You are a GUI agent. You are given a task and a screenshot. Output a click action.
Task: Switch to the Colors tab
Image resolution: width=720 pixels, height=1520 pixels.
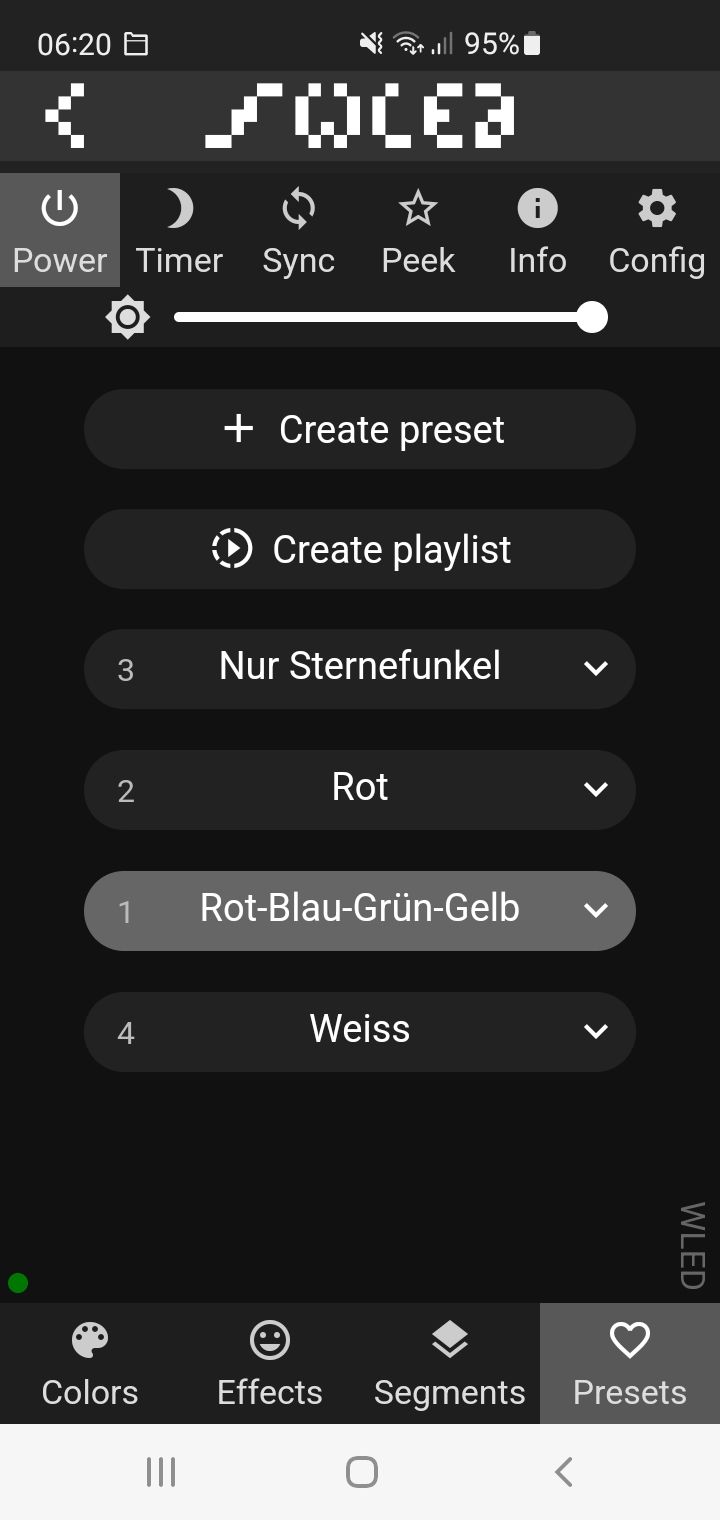[x=90, y=1364]
